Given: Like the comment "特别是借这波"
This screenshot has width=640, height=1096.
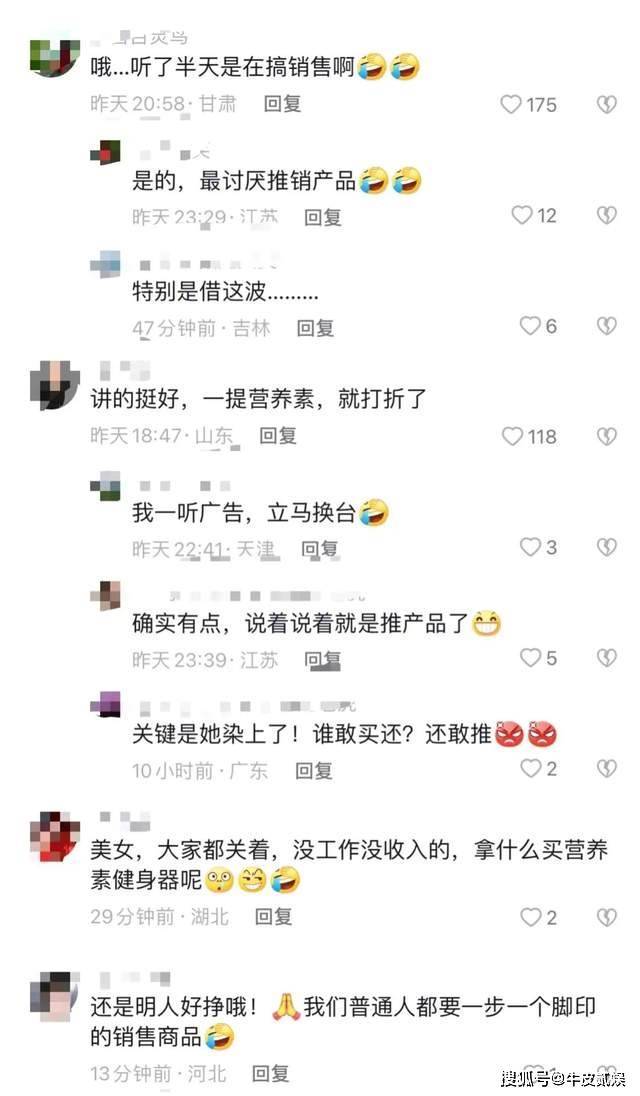Looking at the screenshot, I should click(x=530, y=326).
